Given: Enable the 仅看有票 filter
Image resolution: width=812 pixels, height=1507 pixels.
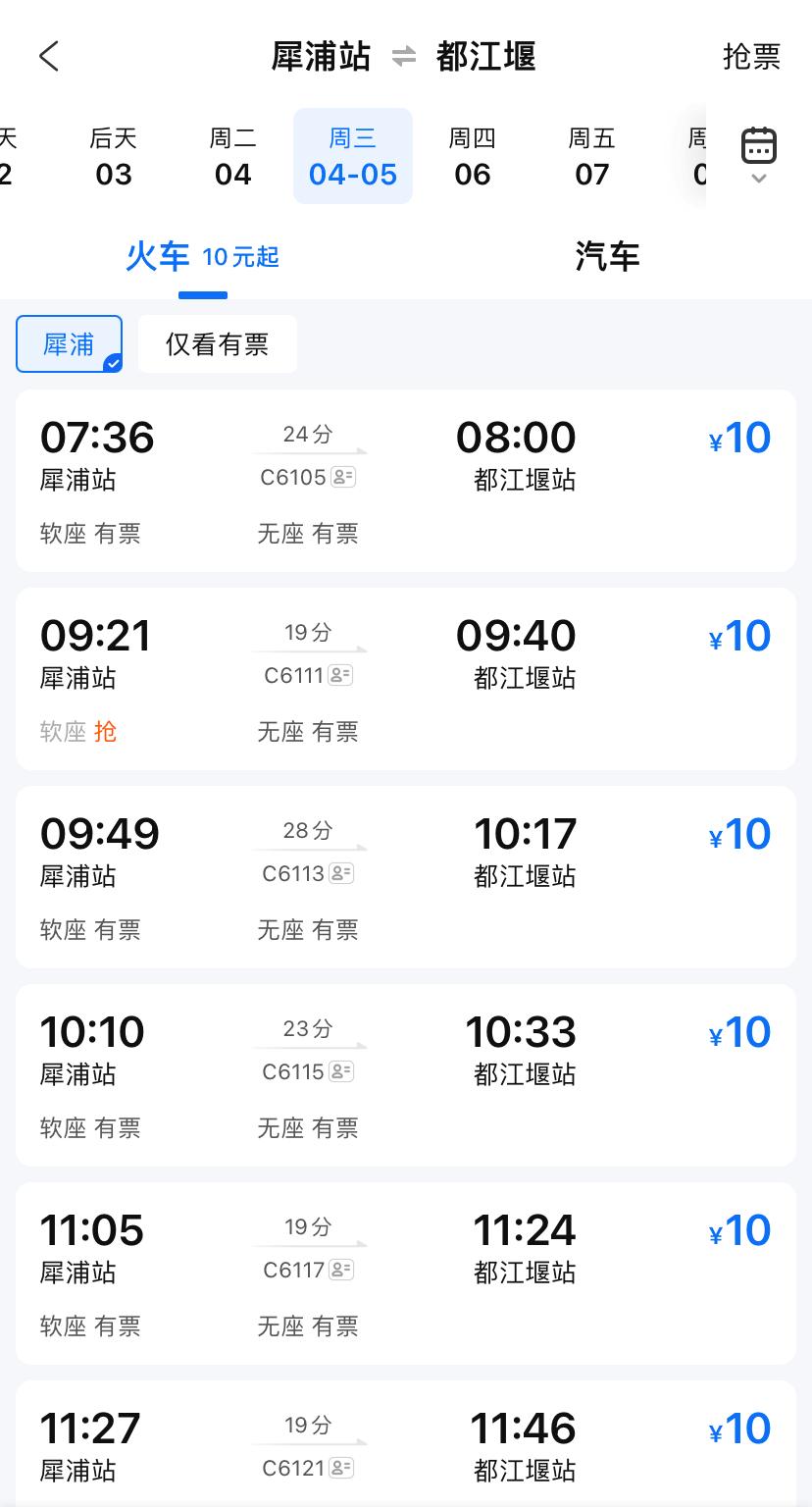Looking at the screenshot, I should [217, 343].
